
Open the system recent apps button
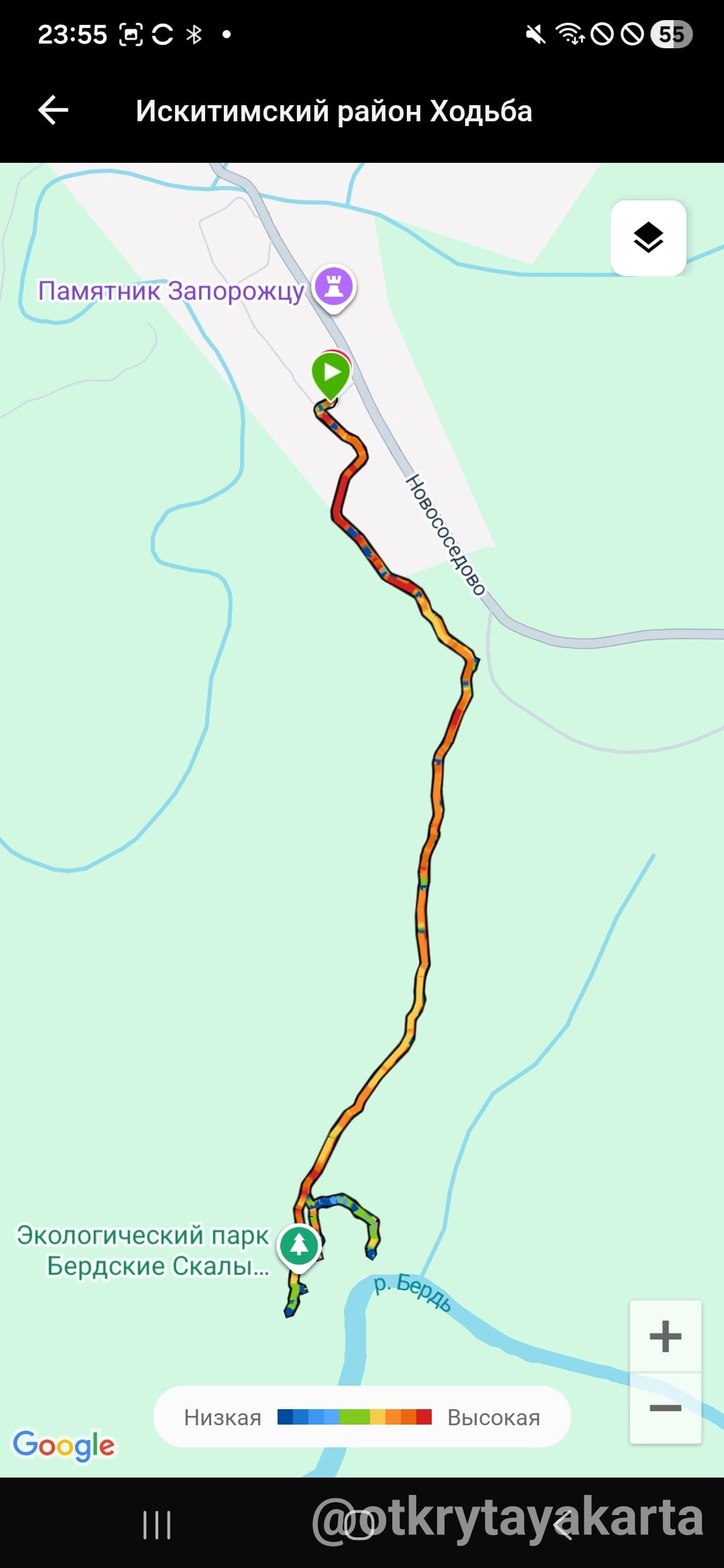tap(158, 1526)
